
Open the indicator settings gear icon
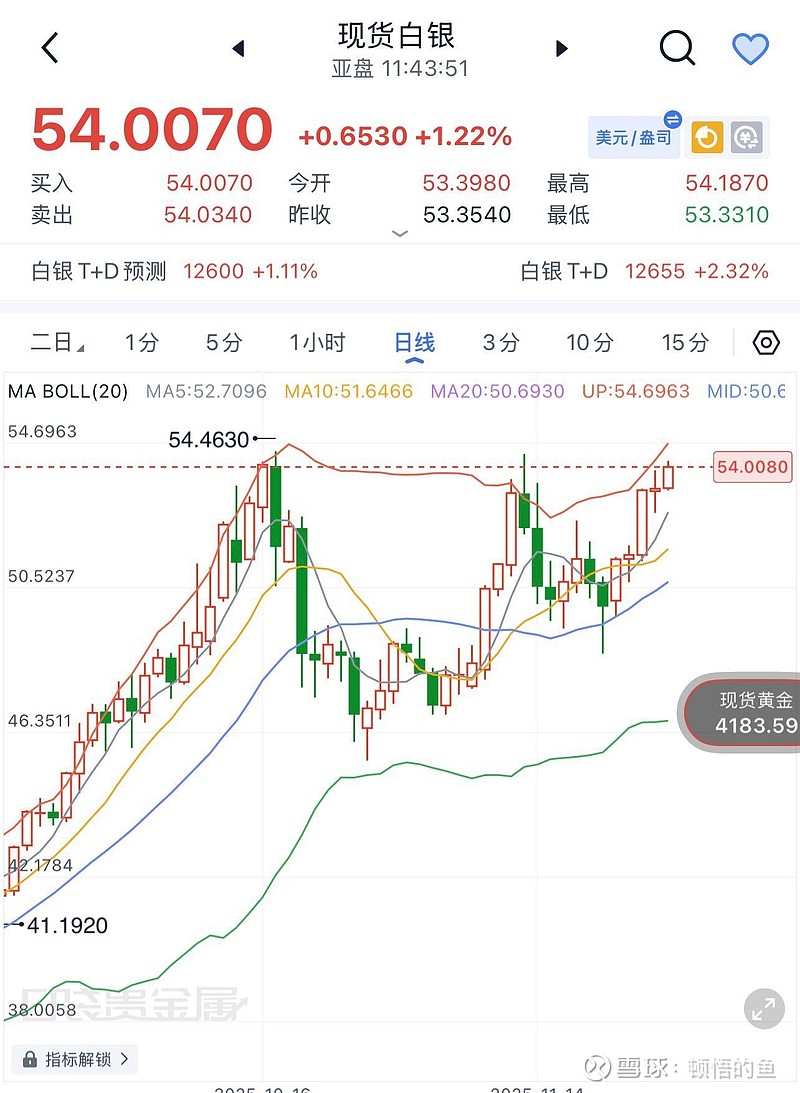coord(766,342)
